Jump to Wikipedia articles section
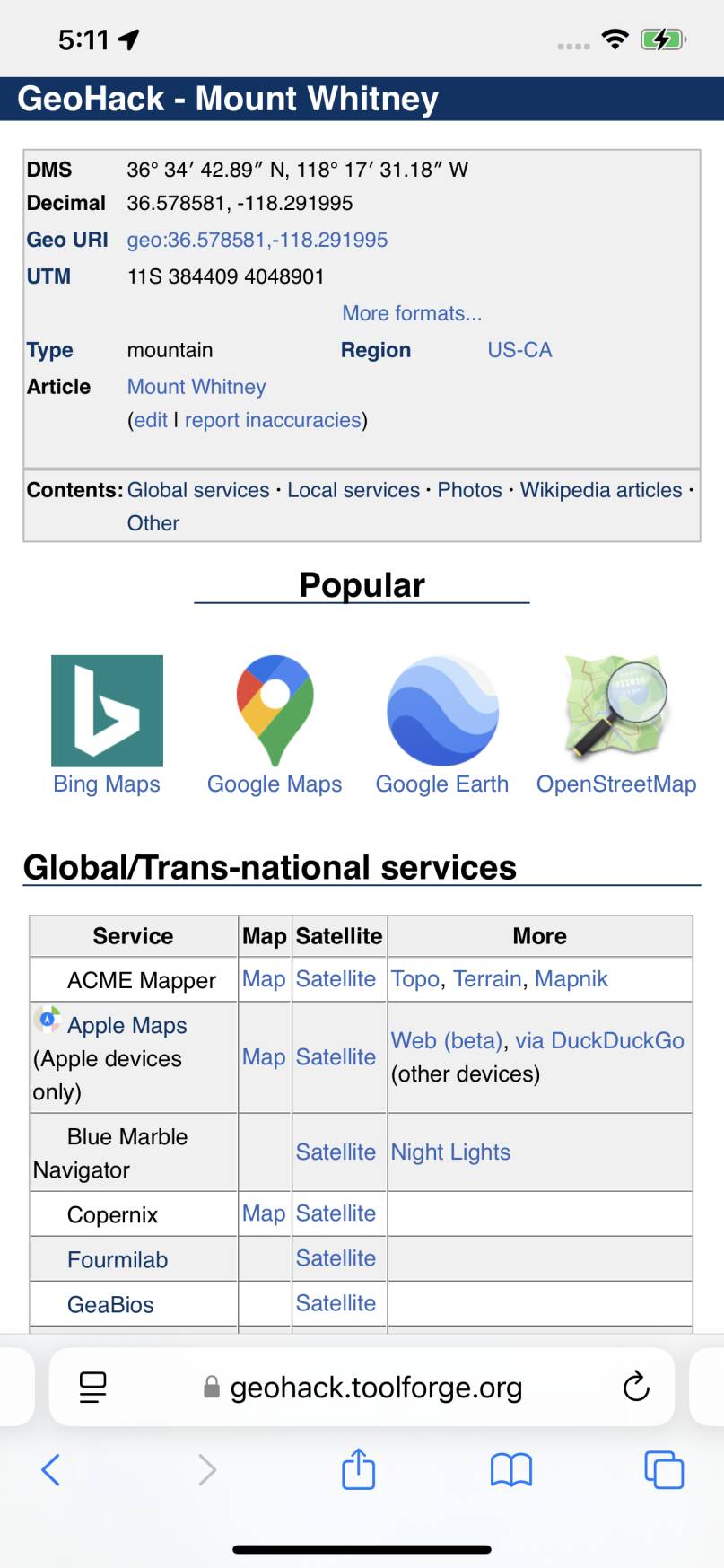 click(601, 490)
